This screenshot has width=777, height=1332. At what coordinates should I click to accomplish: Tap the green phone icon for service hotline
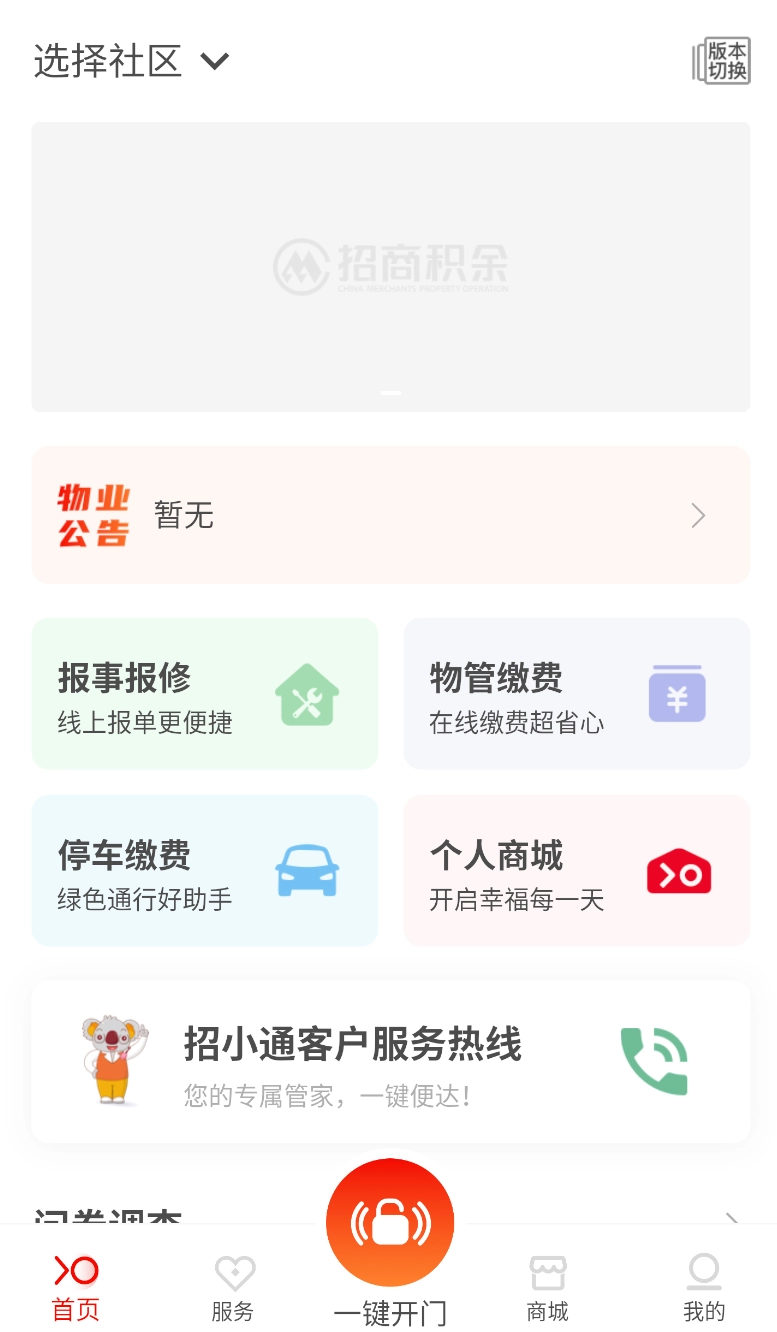click(654, 1062)
